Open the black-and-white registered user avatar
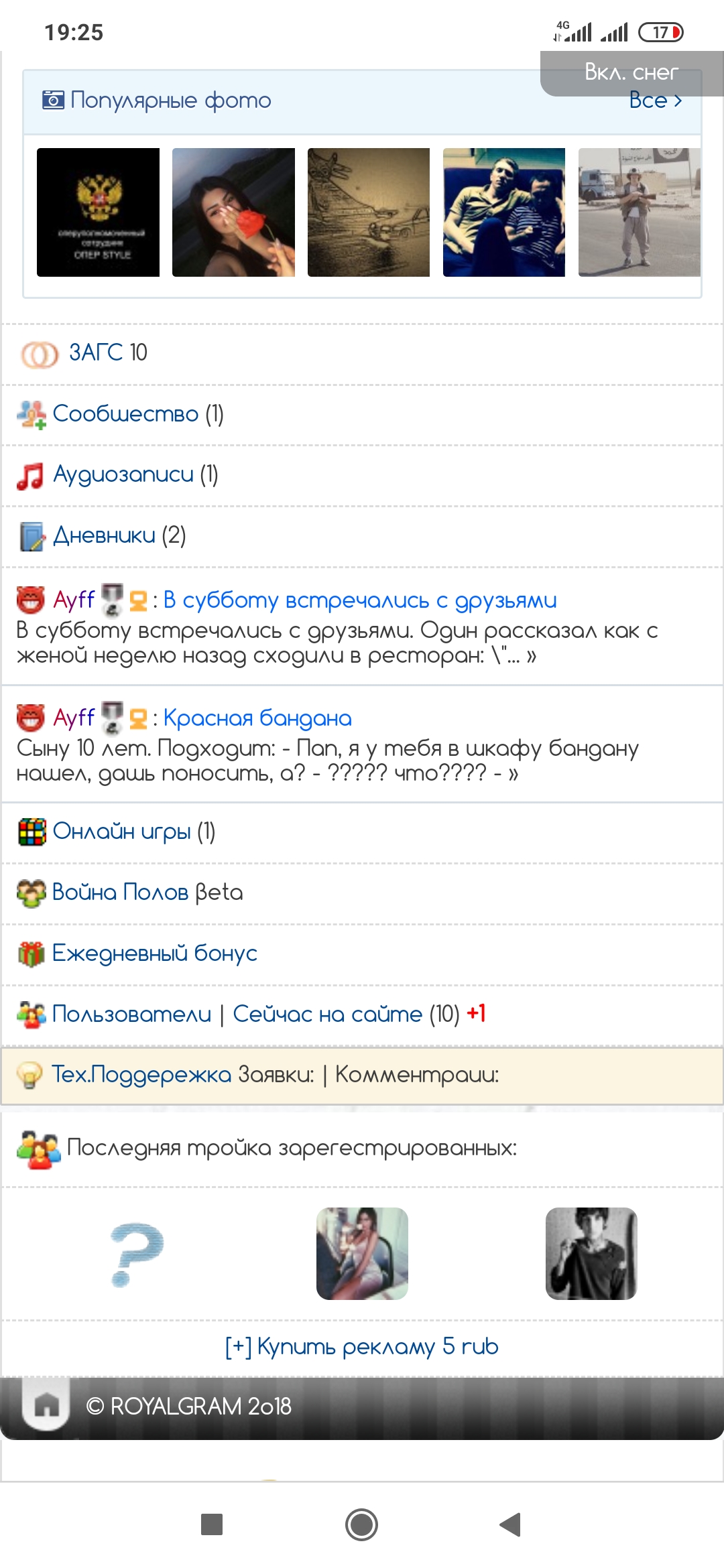 (591, 1254)
